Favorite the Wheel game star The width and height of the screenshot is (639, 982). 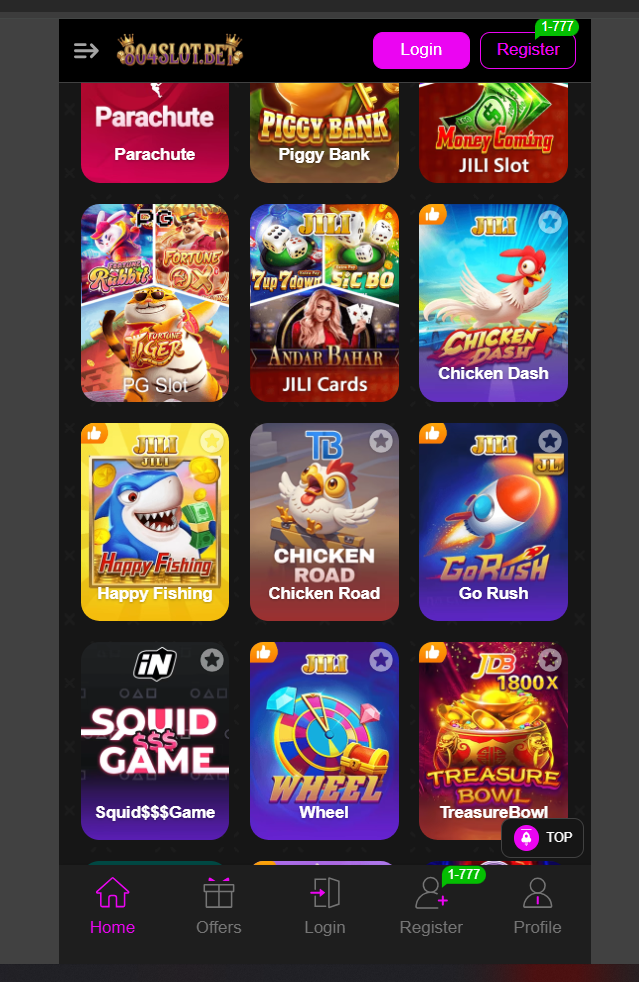380,660
